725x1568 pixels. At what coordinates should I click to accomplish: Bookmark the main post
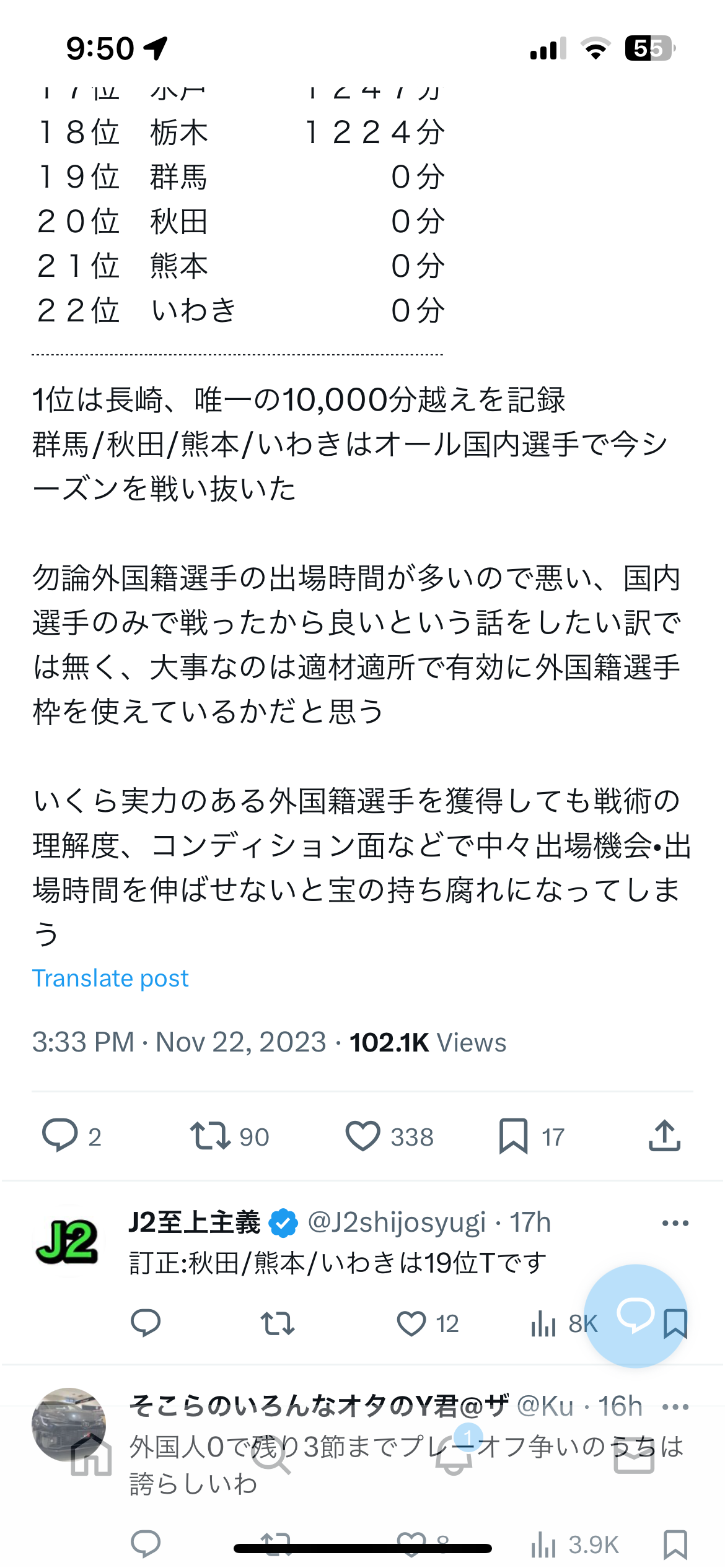(x=513, y=1136)
